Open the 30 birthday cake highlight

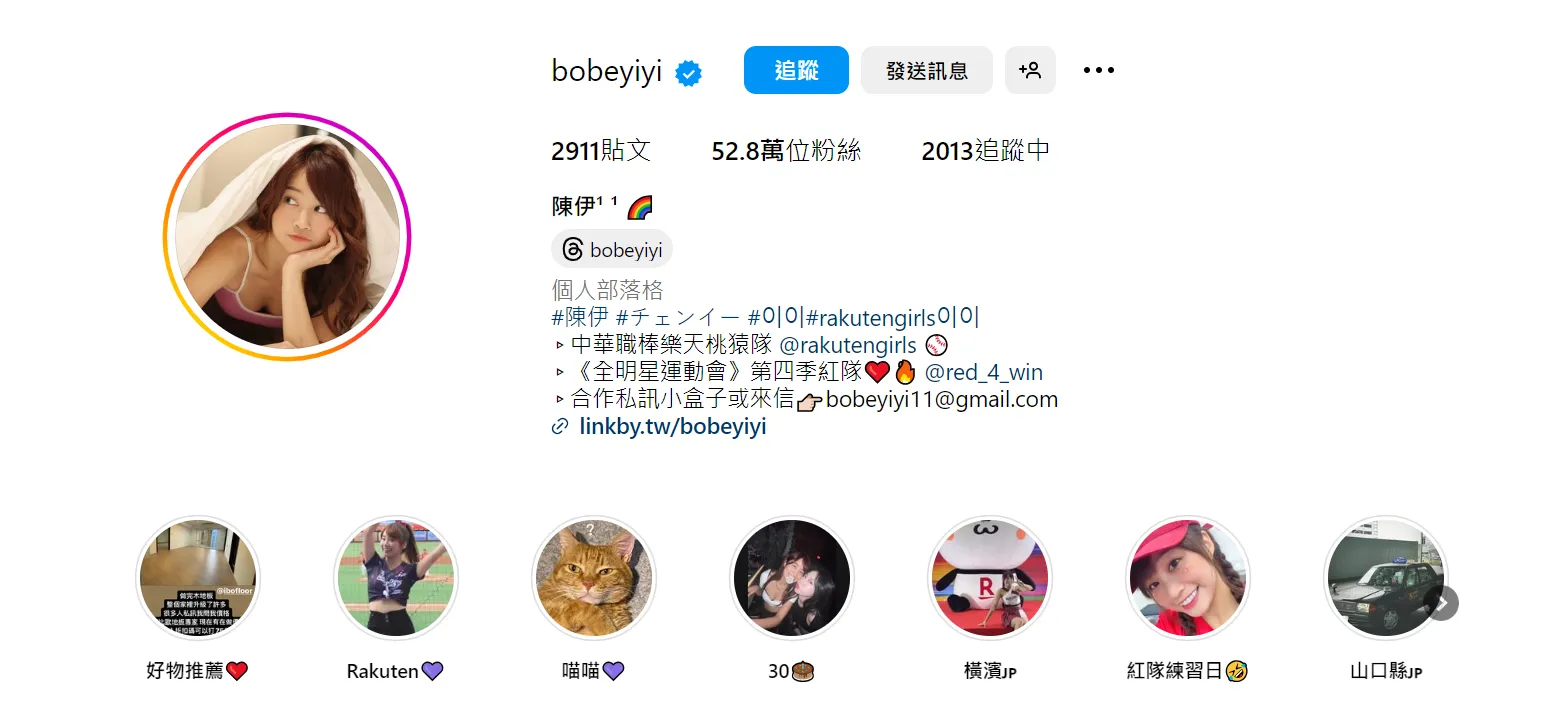[x=792, y=578]
